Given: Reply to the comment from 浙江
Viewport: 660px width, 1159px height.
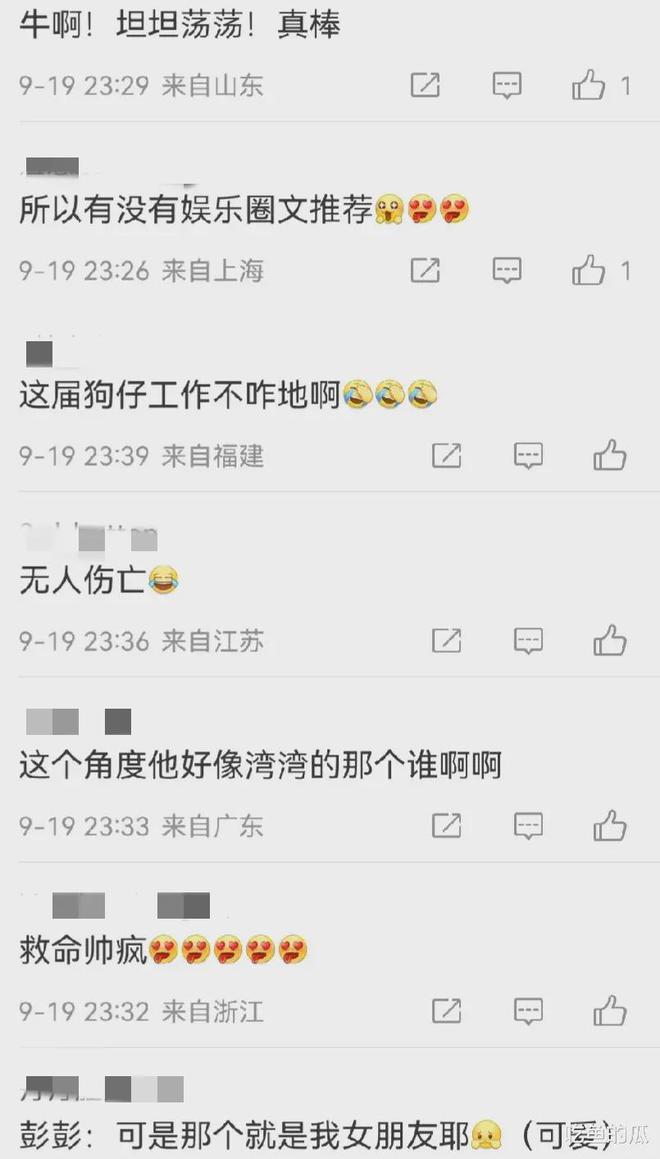Looking at the screenshot, I should pos(528,1010).
